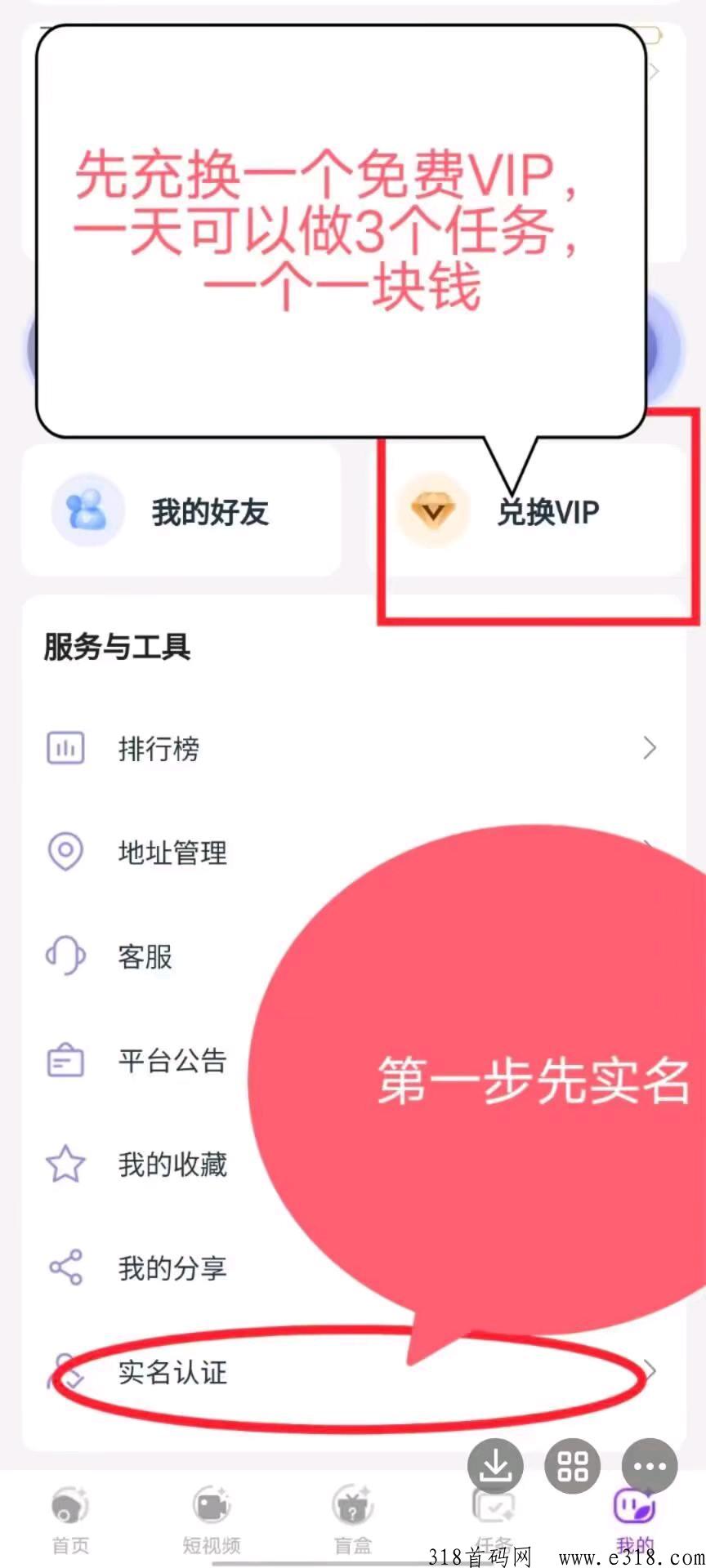The image size is (706, 1568).
Task: Switch to the 盲盒 tab
Action: pyautogui.click(x=353, y=1519)
